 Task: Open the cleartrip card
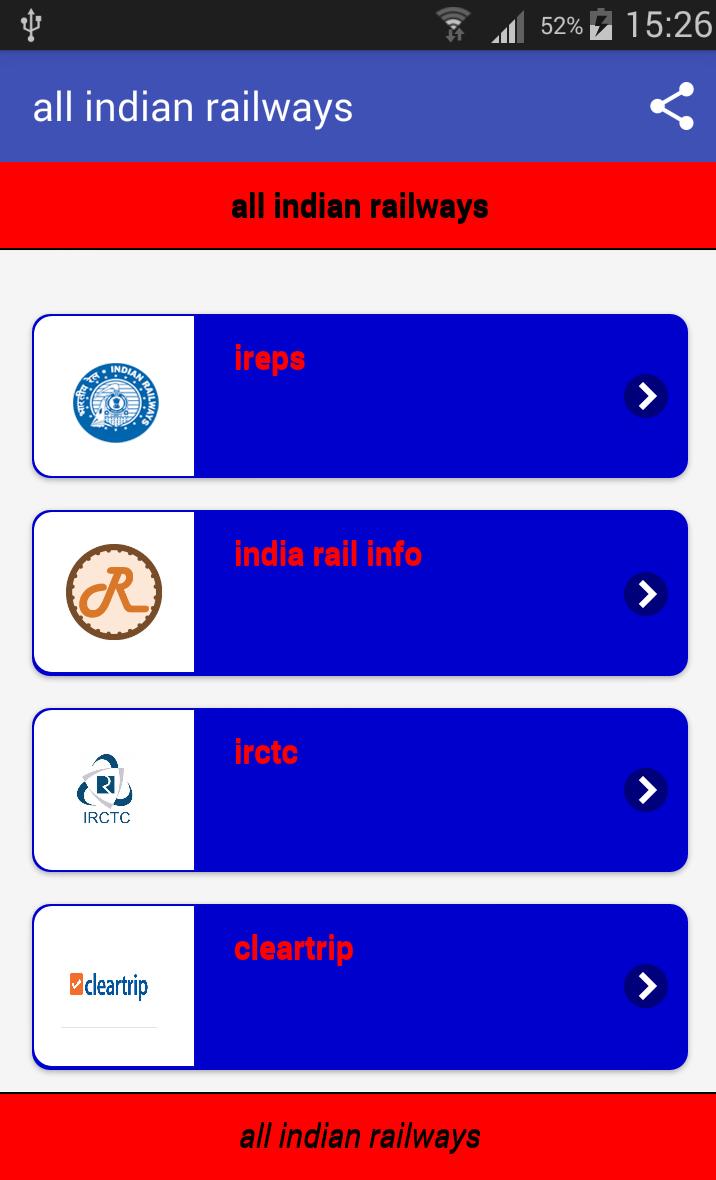[360, 986]
